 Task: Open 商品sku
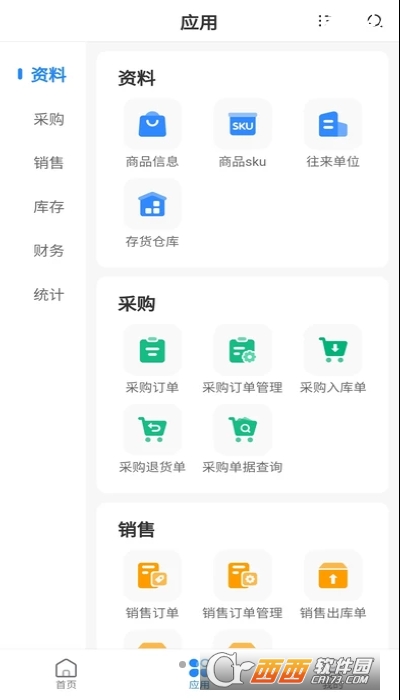pos(242,134)
